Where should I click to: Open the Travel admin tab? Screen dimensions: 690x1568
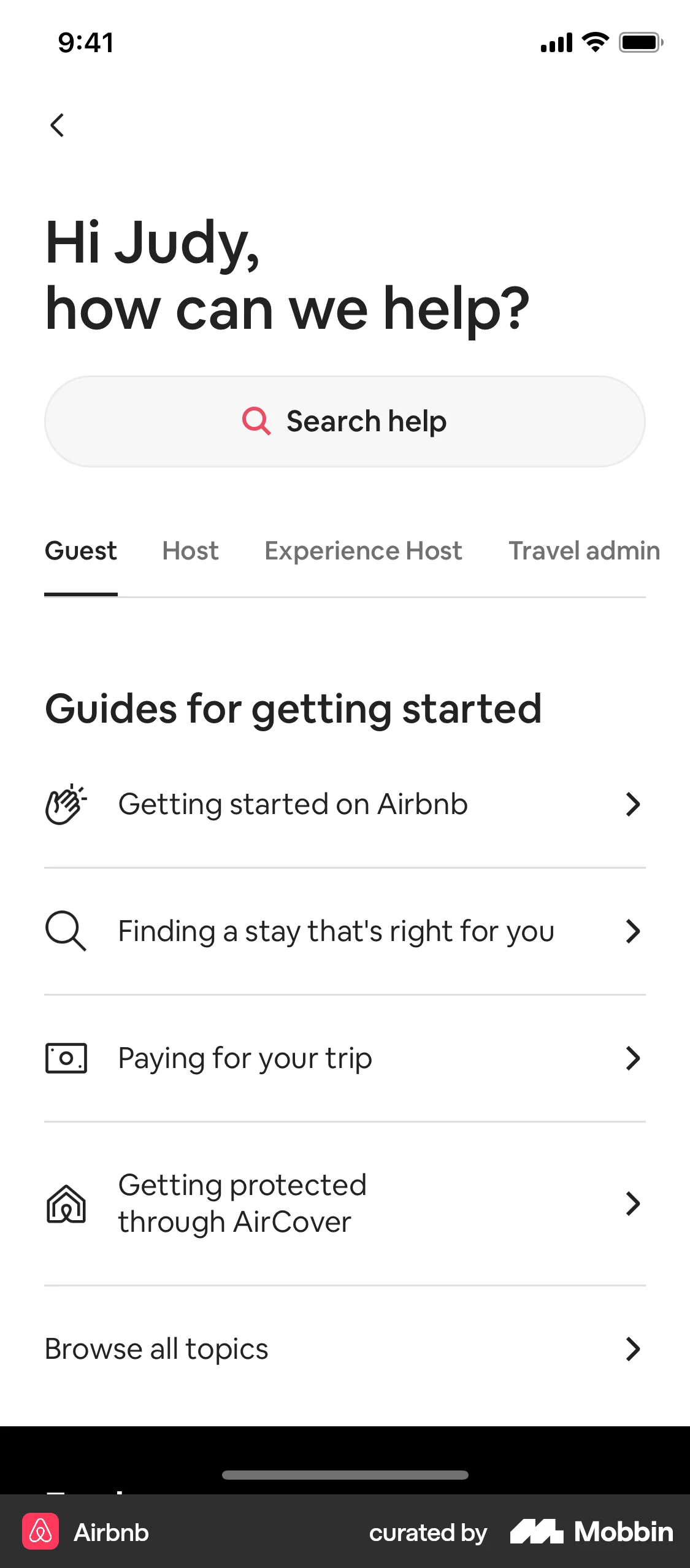pos(583,550)
